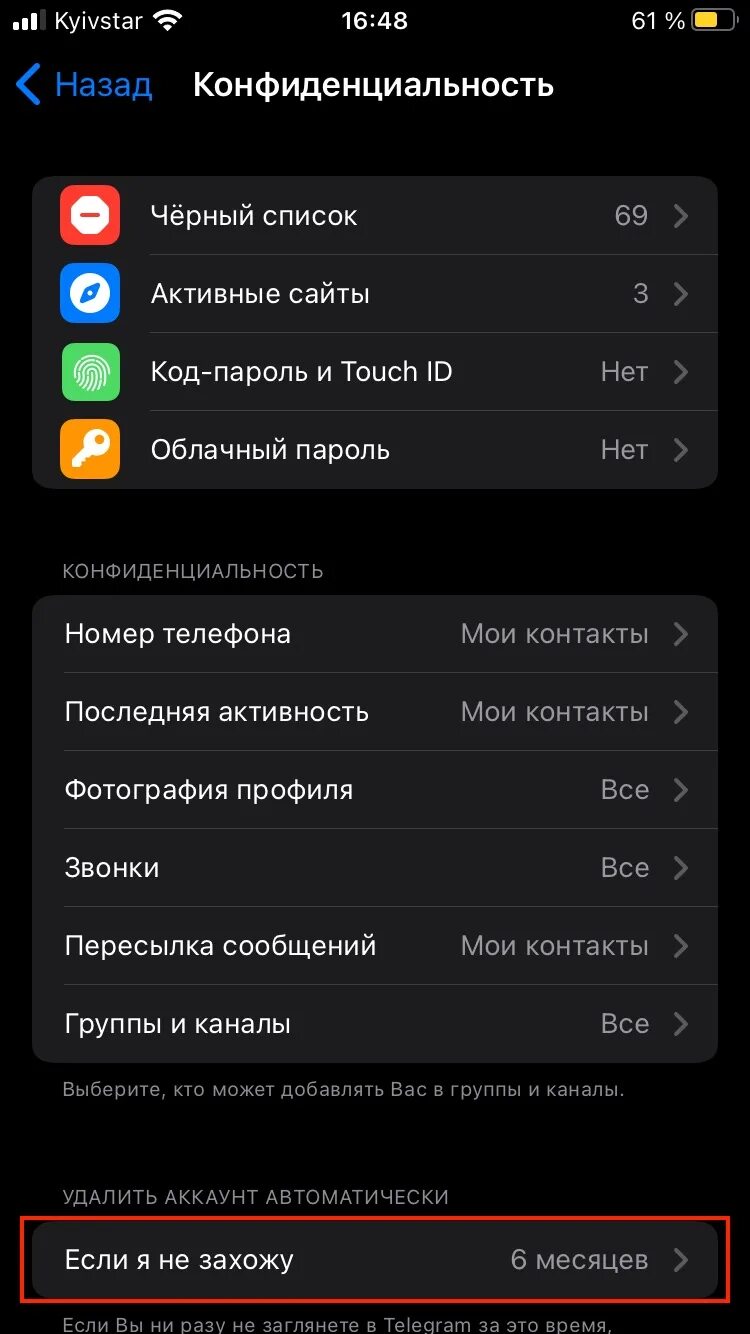The height and width of the screenshot is (1334, 750).
Task: Open Номер телефона privacy setting
Action: [x=375, y=634]
